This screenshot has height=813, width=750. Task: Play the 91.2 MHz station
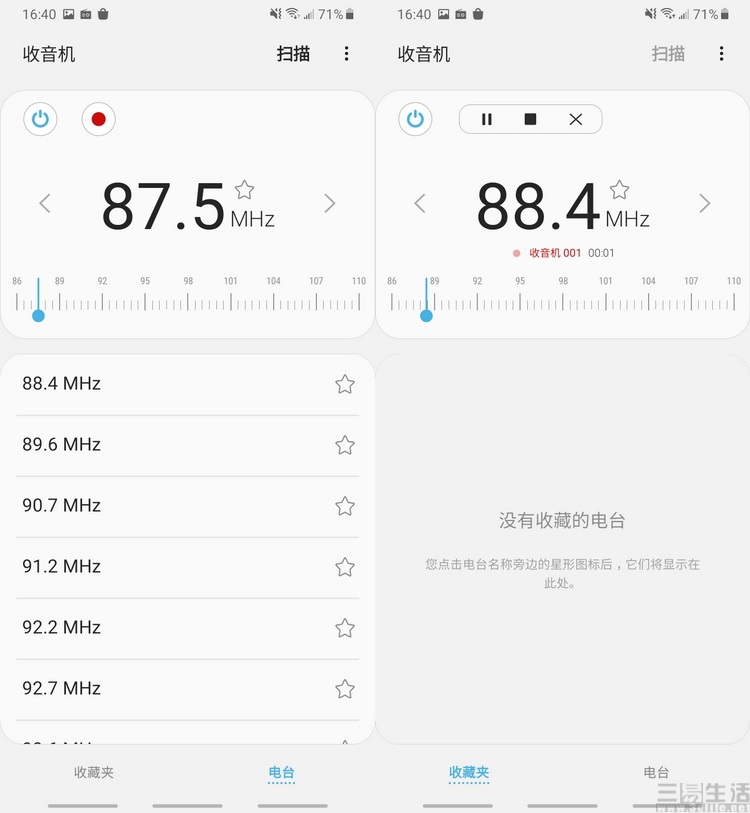(62, 566)
